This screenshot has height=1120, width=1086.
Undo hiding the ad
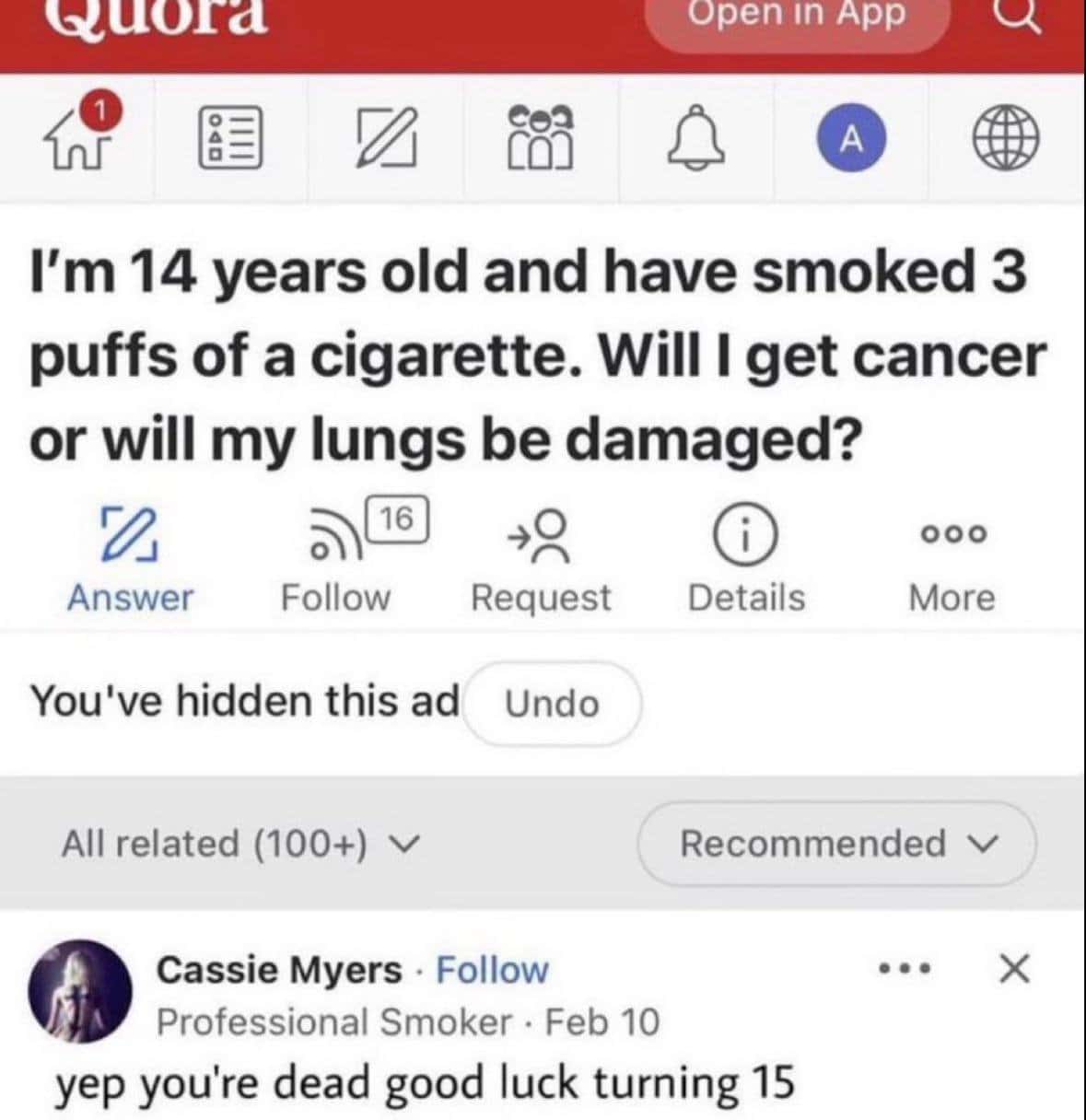[552, 704]
